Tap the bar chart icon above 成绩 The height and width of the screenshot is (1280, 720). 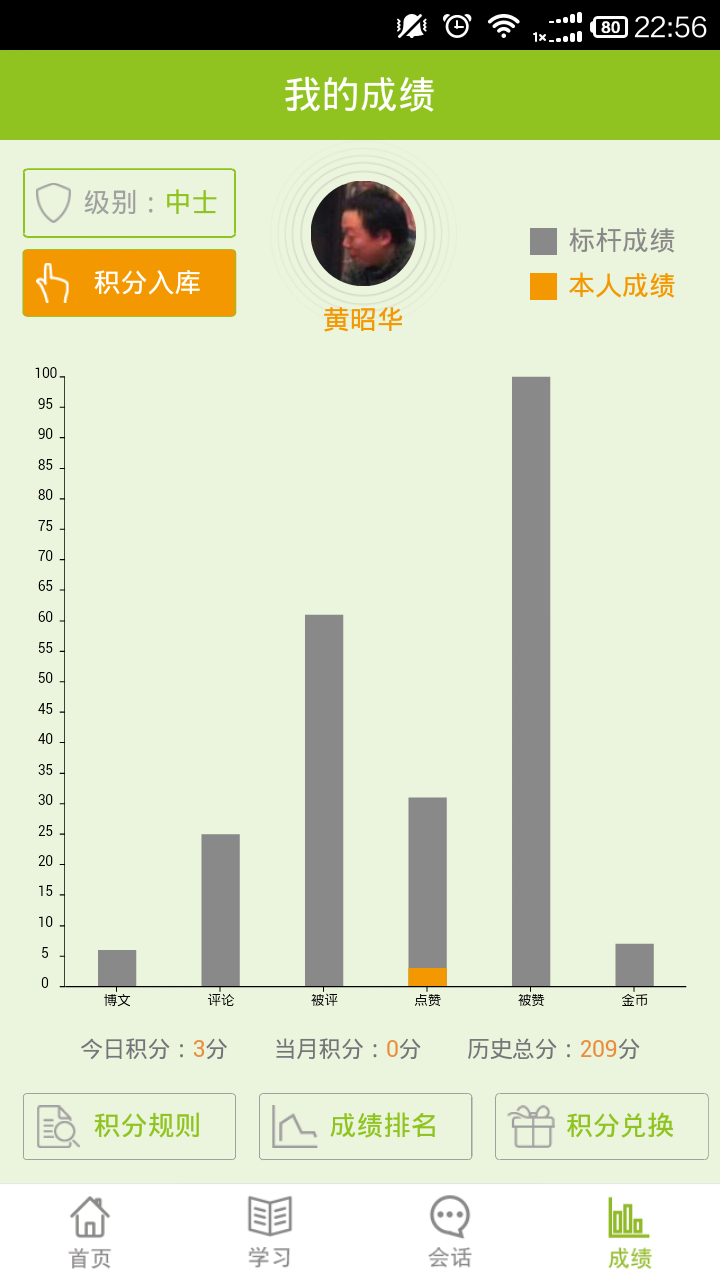(629, 1218)
